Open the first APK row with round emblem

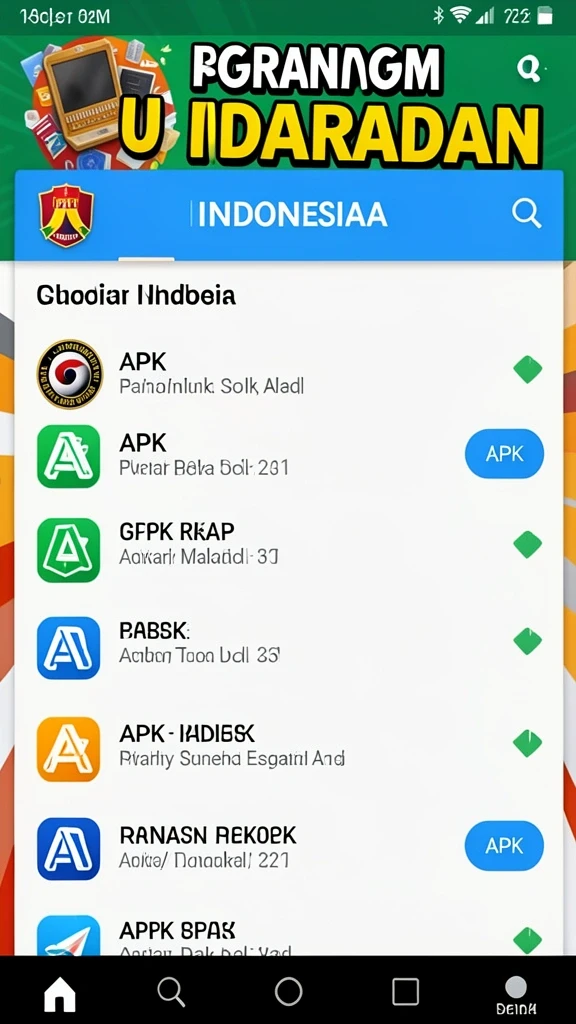pyautogui.click(x=288, y=374)
